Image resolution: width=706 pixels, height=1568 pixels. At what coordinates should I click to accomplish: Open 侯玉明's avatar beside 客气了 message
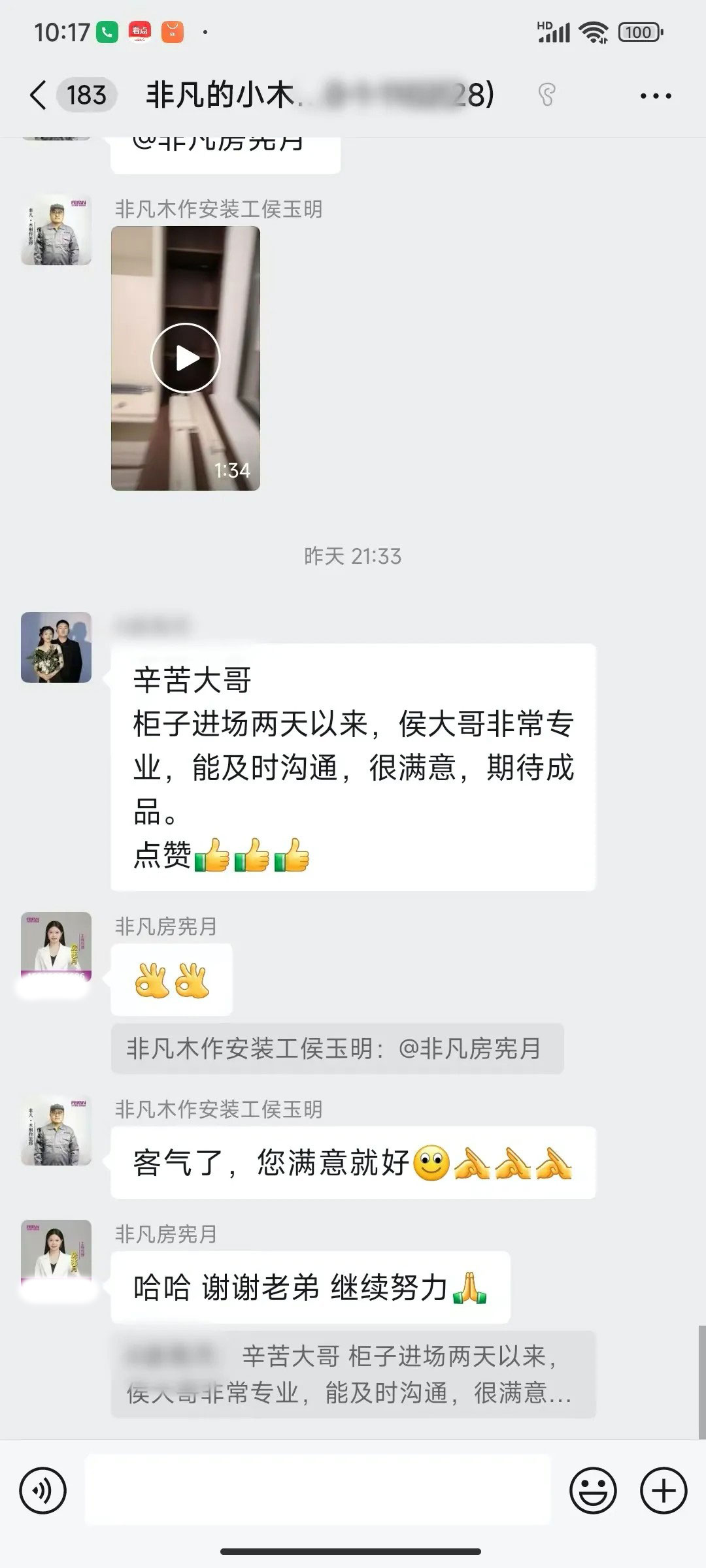56,1131
